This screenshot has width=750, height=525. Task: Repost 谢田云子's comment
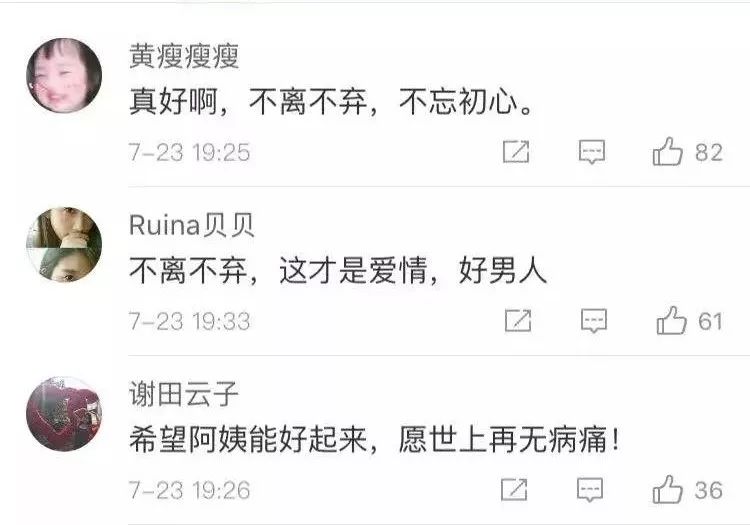tap(515, 490)
